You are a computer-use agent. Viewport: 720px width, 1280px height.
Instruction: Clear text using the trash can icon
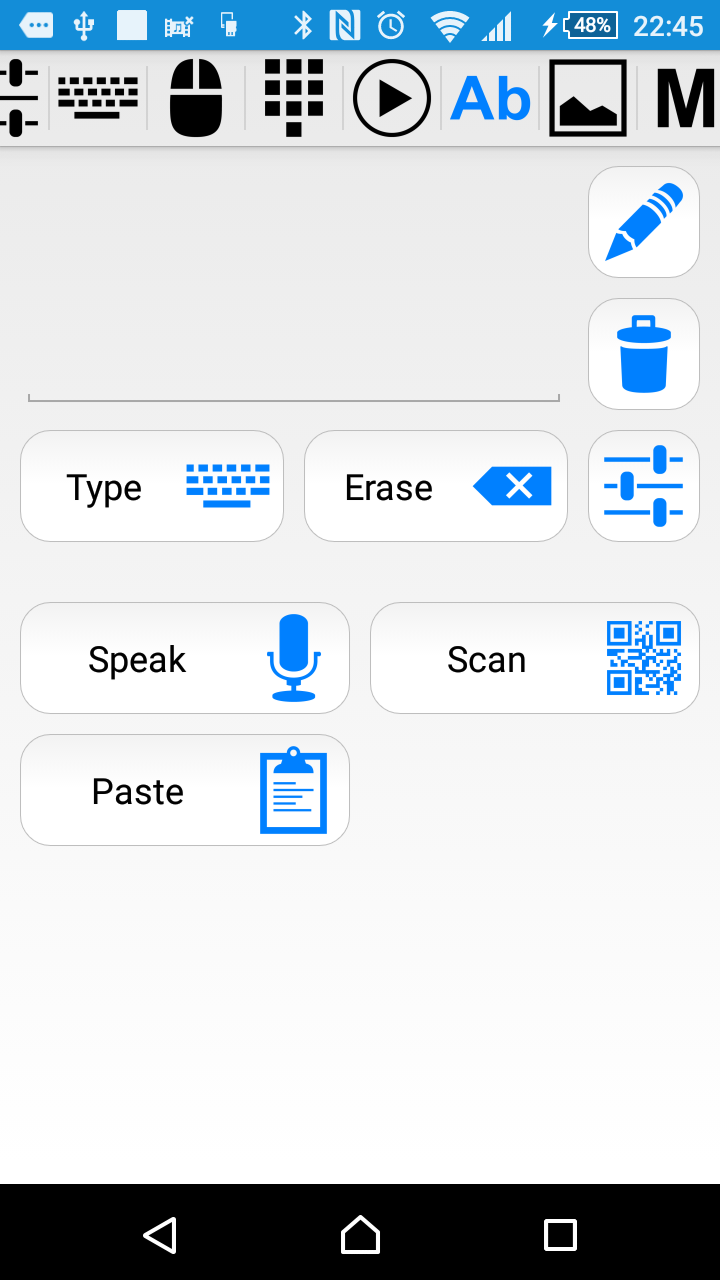643,353
